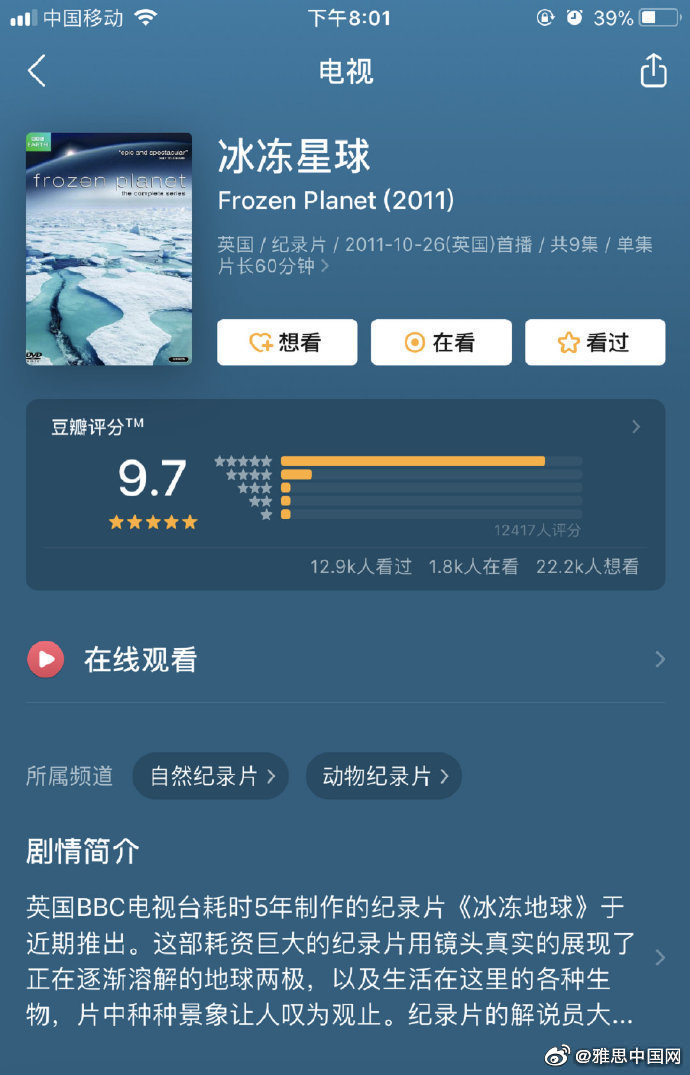Expand the 剧情简介 plot summary

pos(345,958)
